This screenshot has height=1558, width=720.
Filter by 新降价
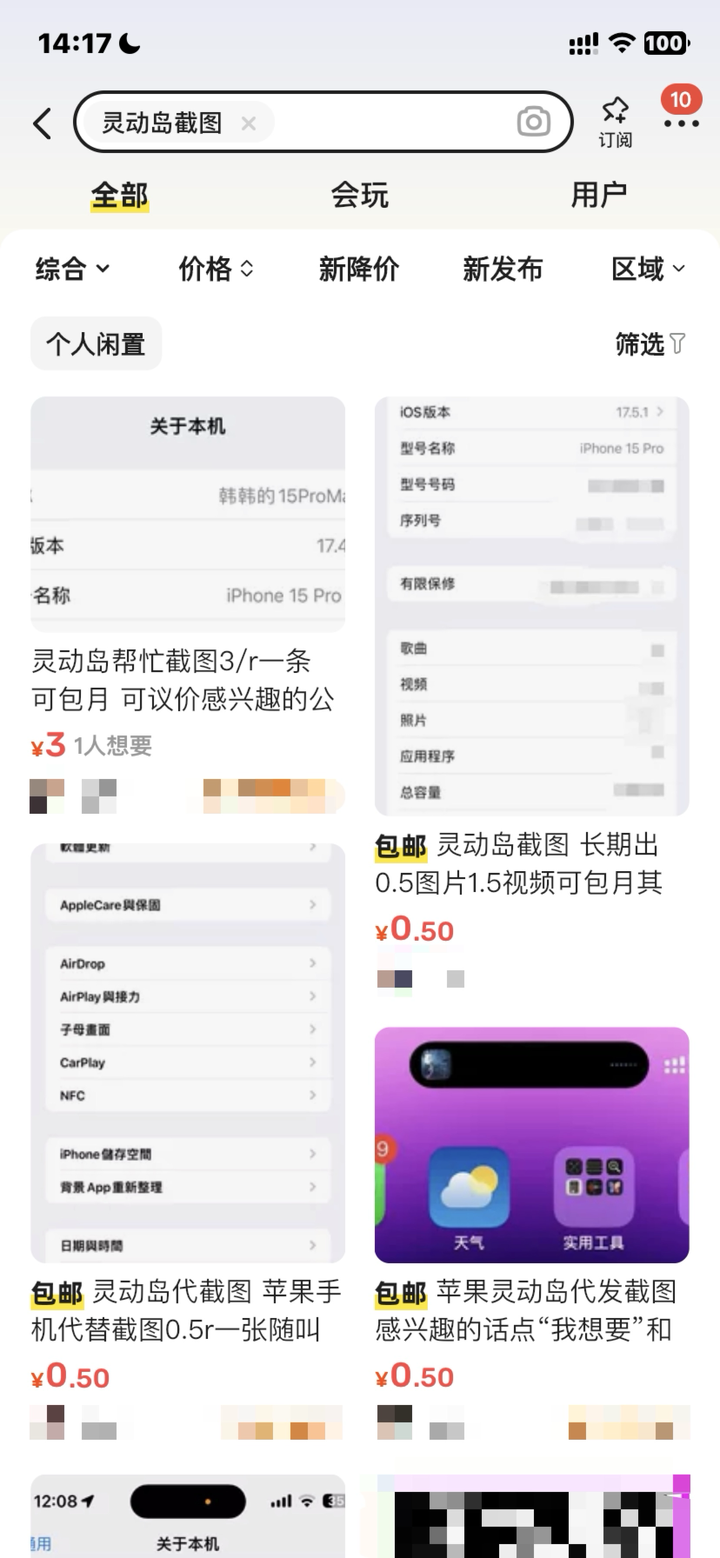tap(359, 269)
